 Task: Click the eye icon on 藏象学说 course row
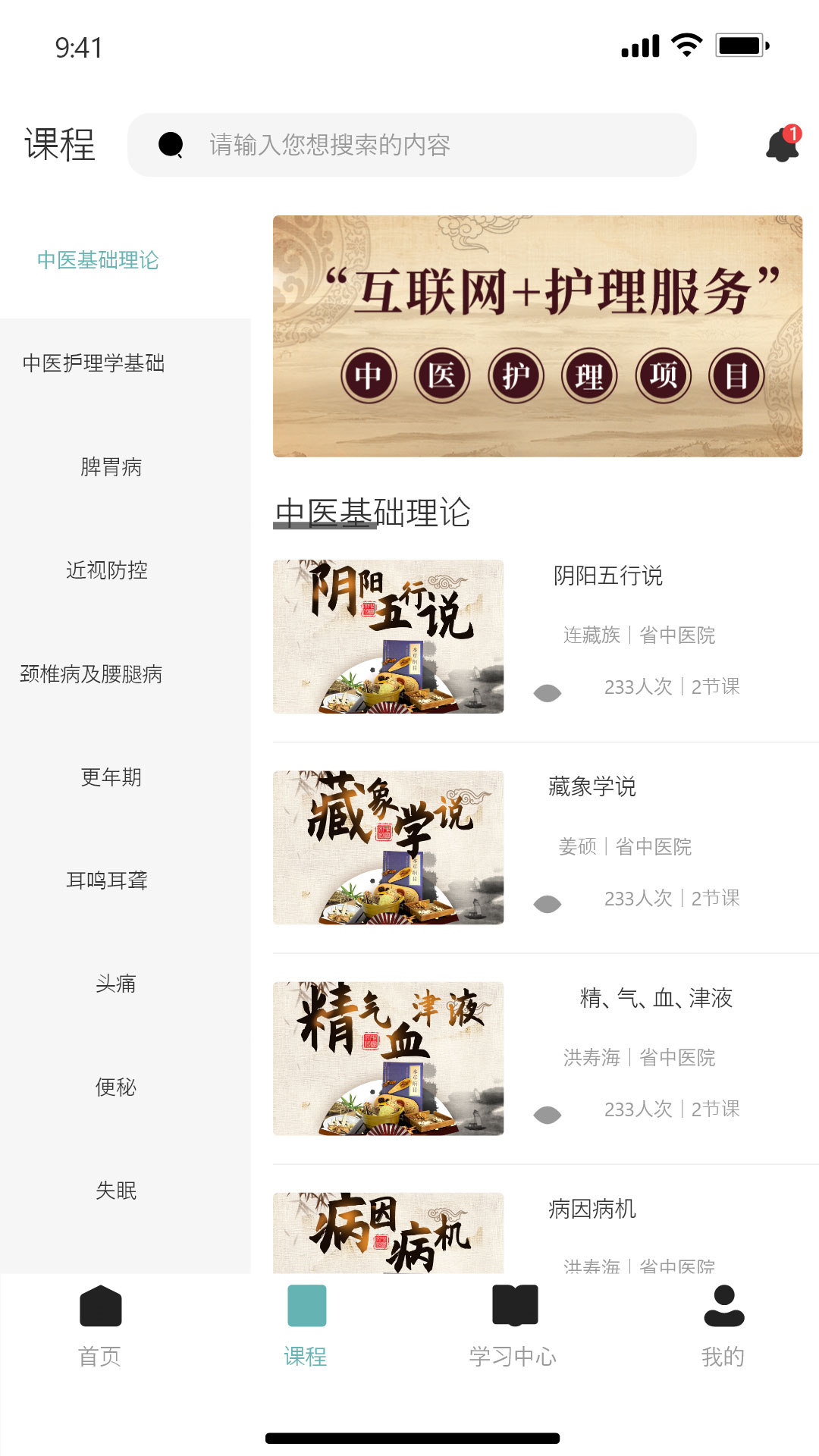548,903
